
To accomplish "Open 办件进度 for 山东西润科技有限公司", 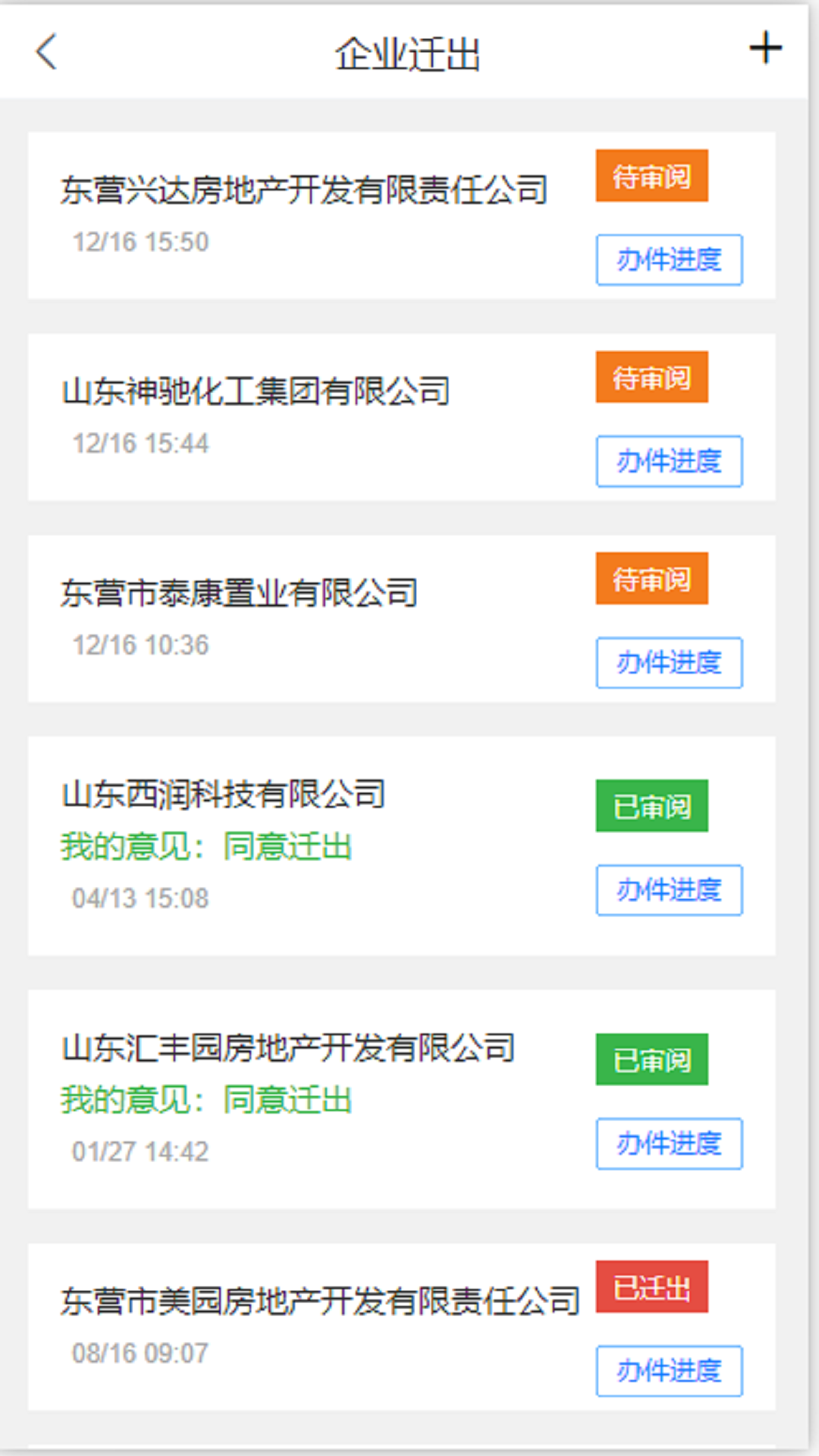I will (x=669, y=891).
